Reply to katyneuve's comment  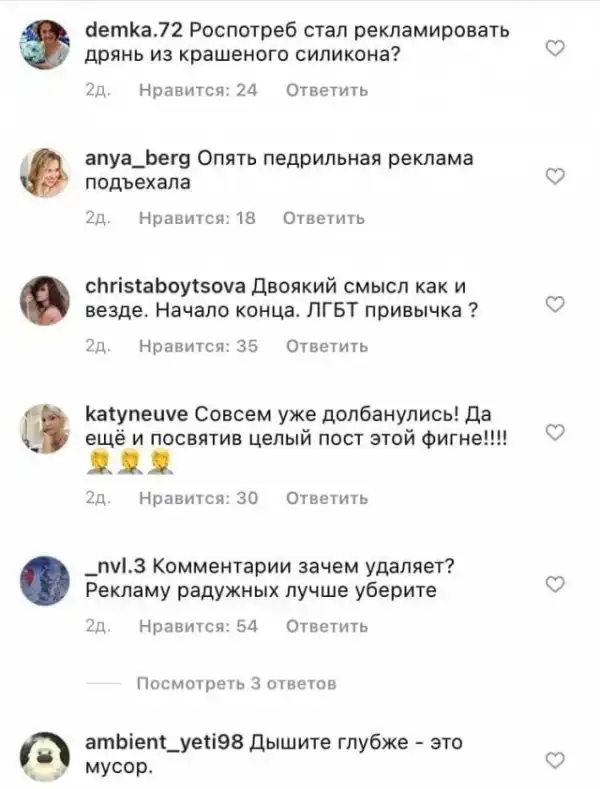tap(327, 498)
